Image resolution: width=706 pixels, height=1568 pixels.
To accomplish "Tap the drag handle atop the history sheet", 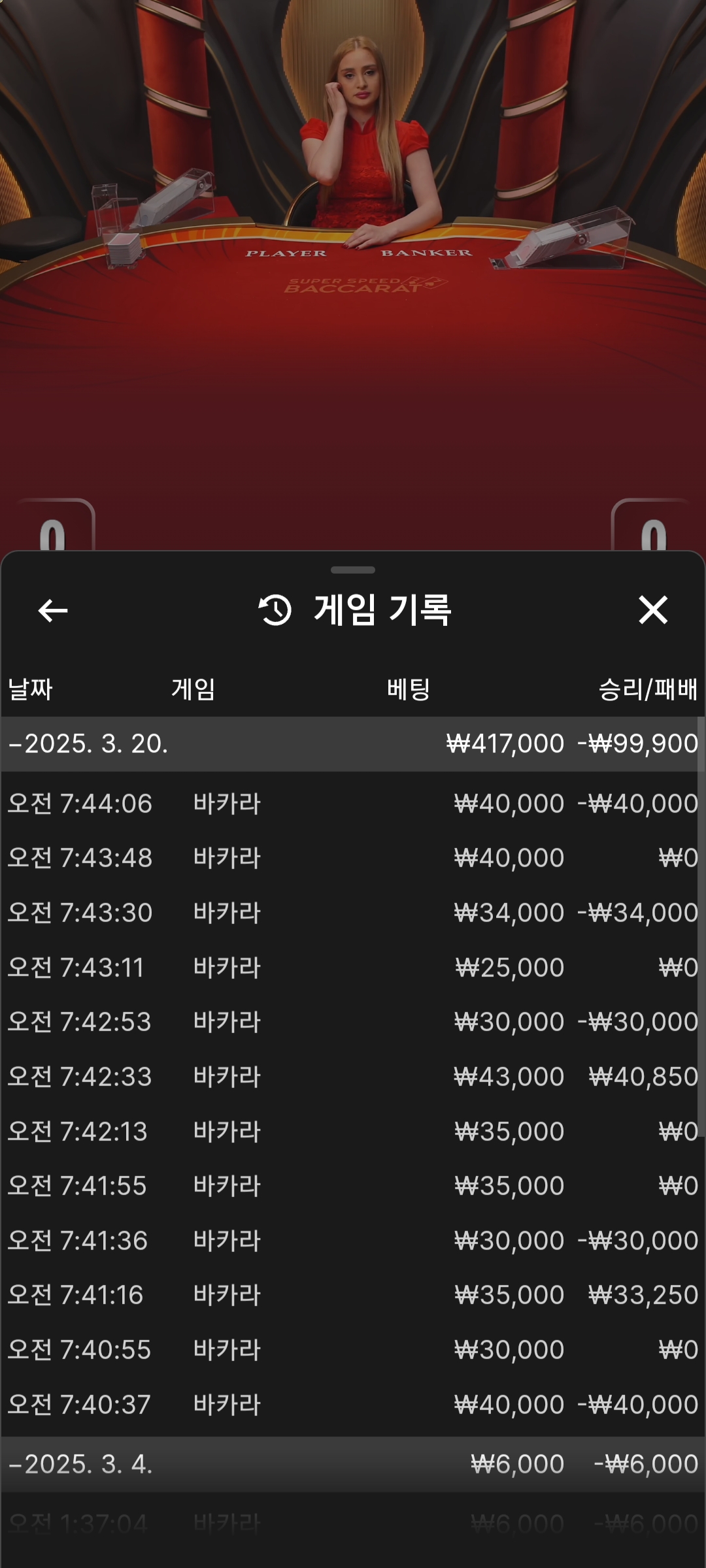I will click(x=353, y=570).
